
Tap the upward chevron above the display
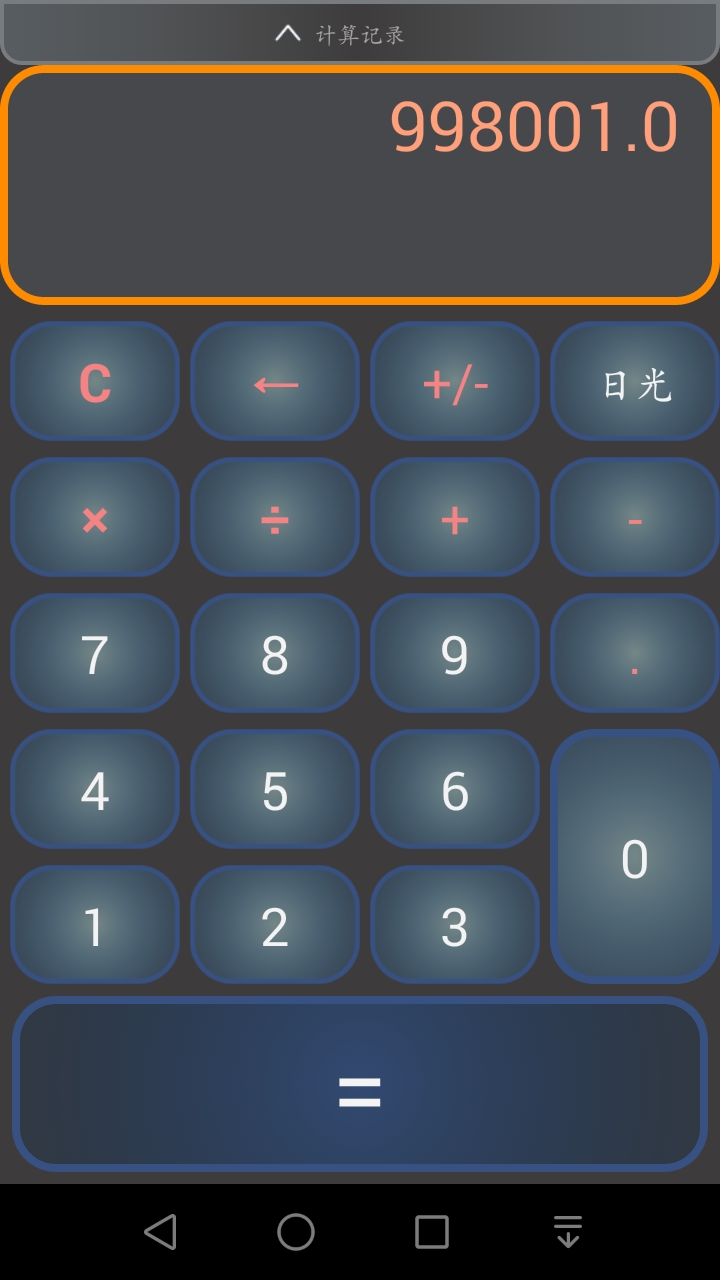[288, 33]
